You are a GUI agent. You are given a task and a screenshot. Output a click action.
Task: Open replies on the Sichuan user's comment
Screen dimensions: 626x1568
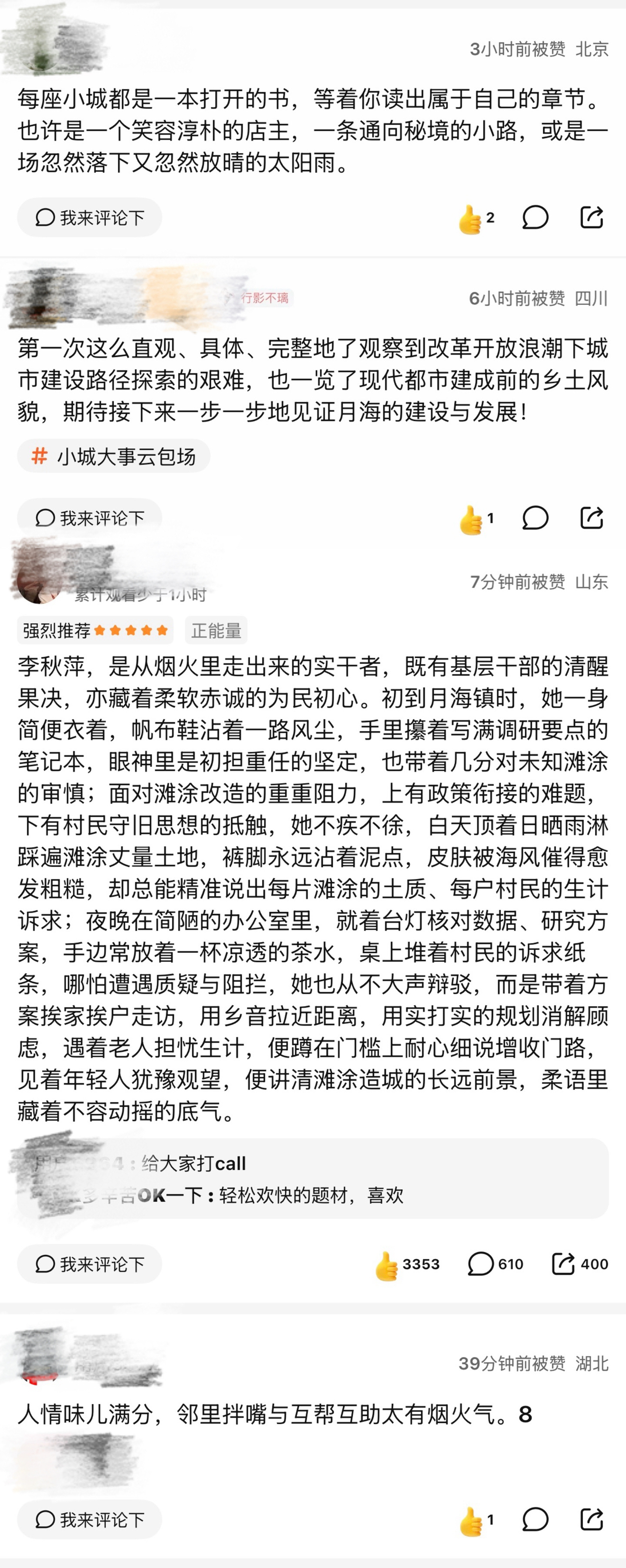click(x=536, y=518)
